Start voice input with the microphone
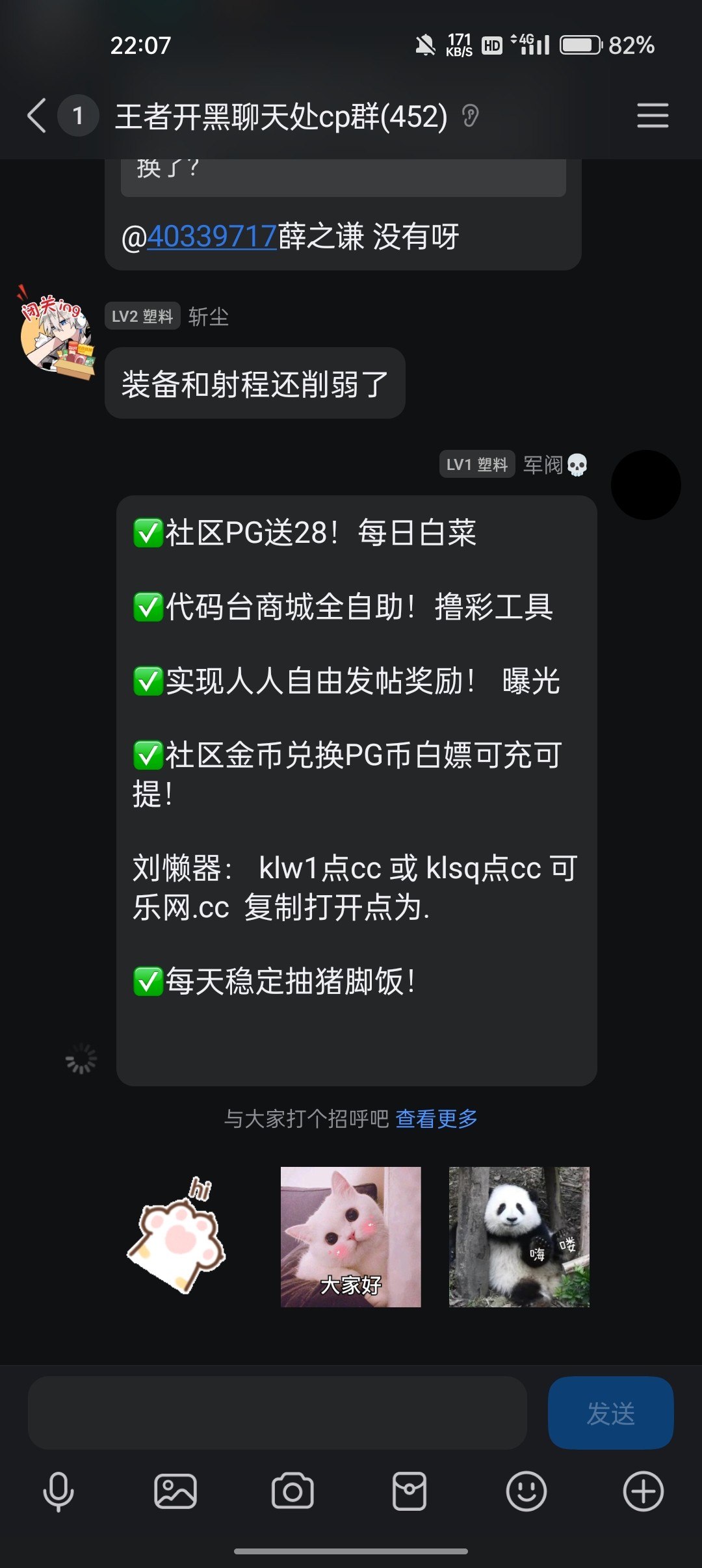 coord(58,1491)
